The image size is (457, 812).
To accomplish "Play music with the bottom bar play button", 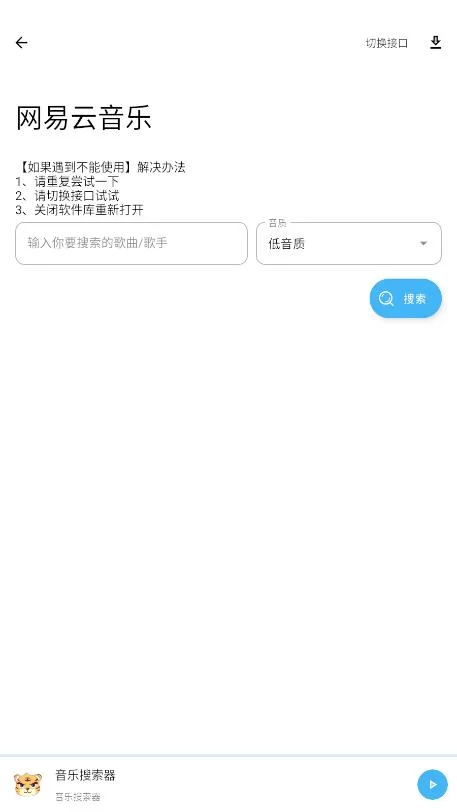I will [x=432, y=785].
